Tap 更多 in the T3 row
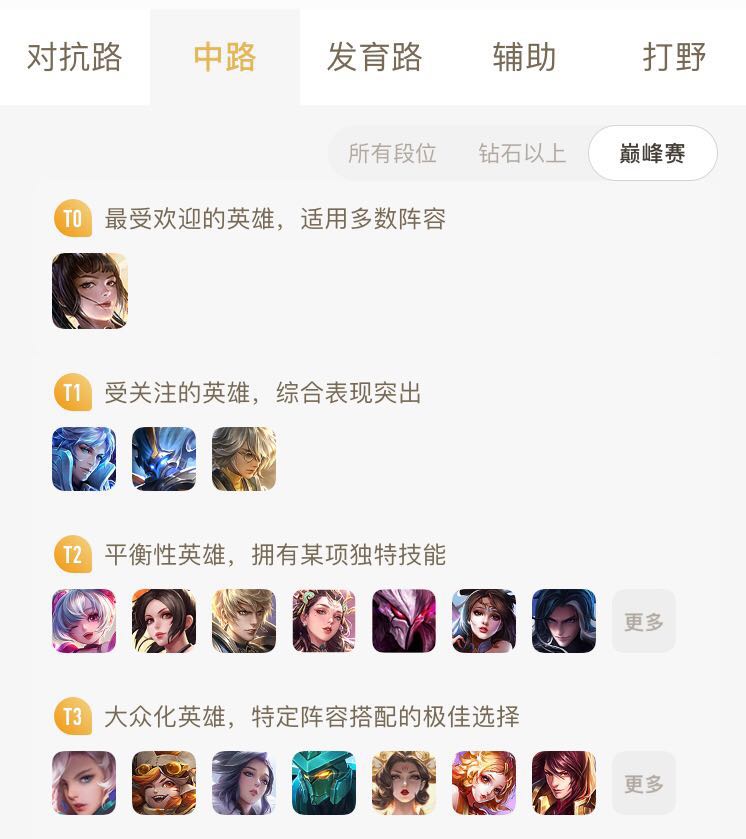Screen dimensions: 746x839 pos(644,783)
